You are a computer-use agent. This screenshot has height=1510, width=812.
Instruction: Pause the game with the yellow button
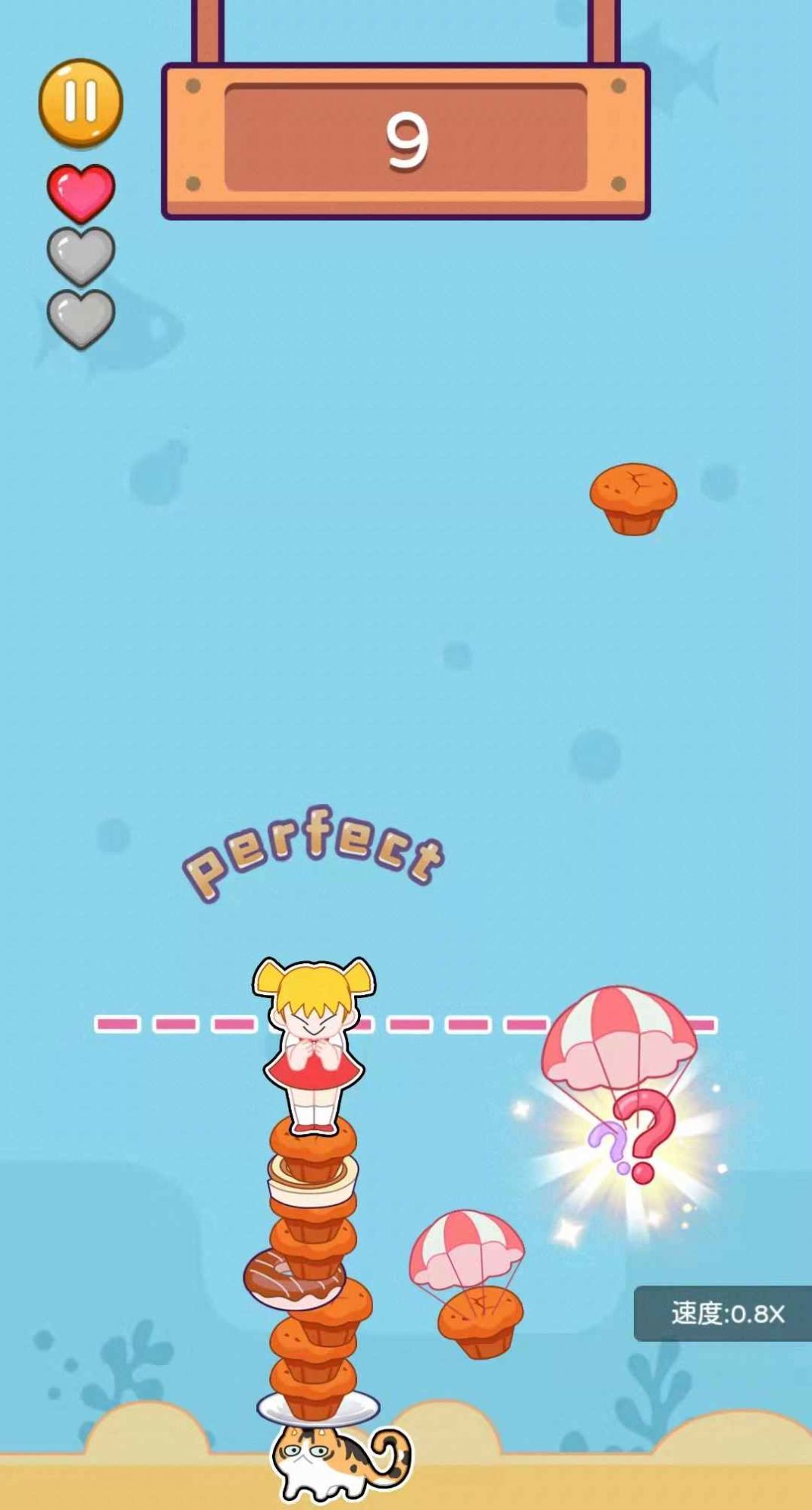click(80, 102)
